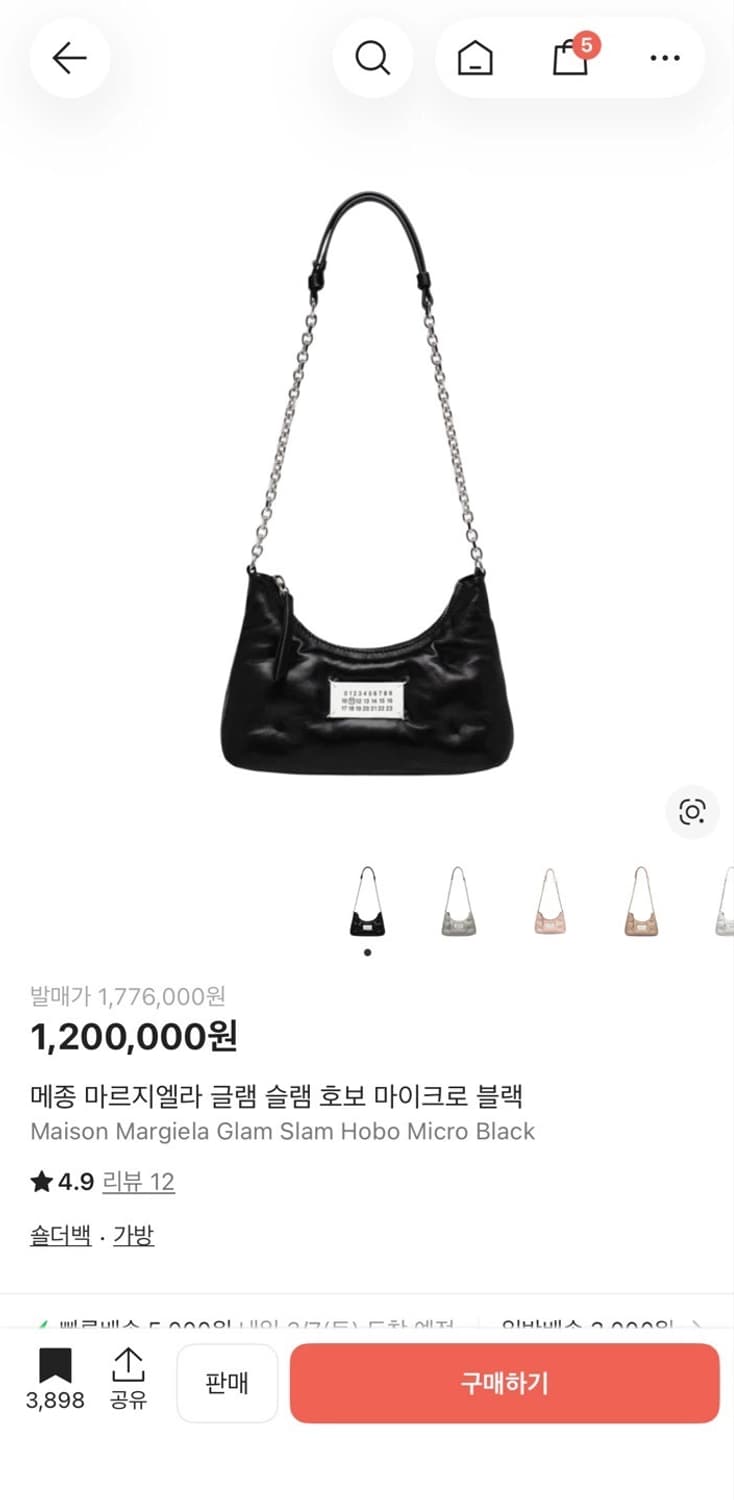
Task: Navigate to the home screen
Action: (x=476, y=58)
